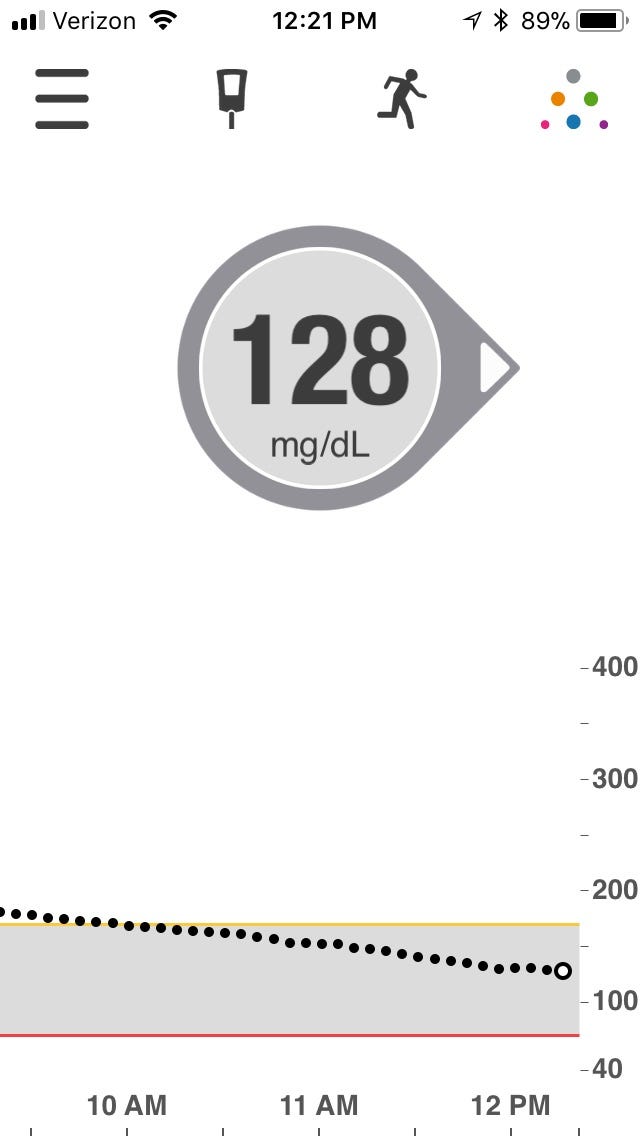Open the colored dots share icon
The width and height of the screenshot is (640, 1136).
coord(574,99)
